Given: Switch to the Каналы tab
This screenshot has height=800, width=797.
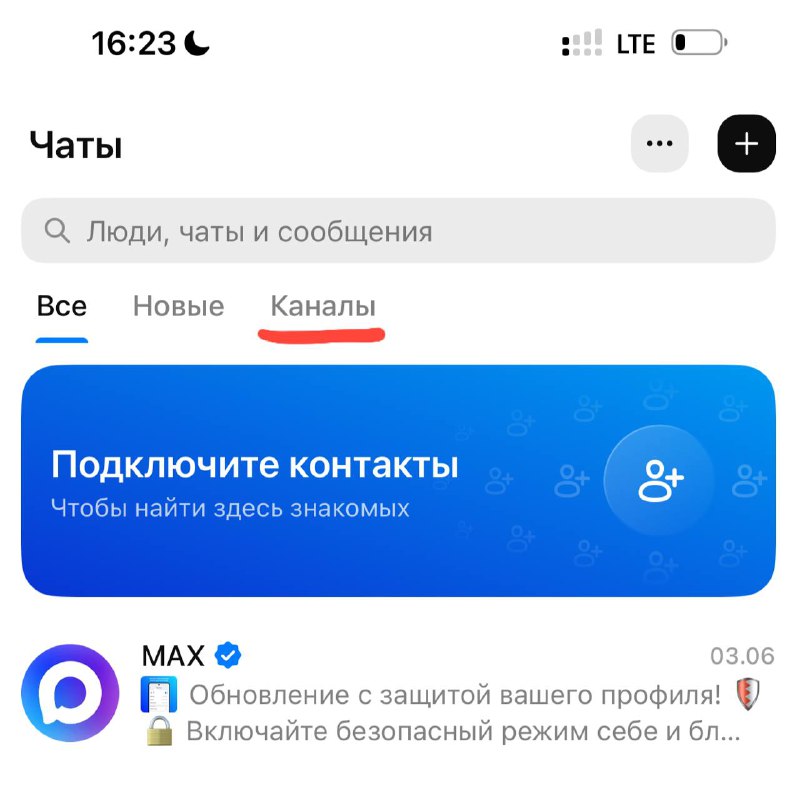Looking at the screenshot, I should coord(323,306).
